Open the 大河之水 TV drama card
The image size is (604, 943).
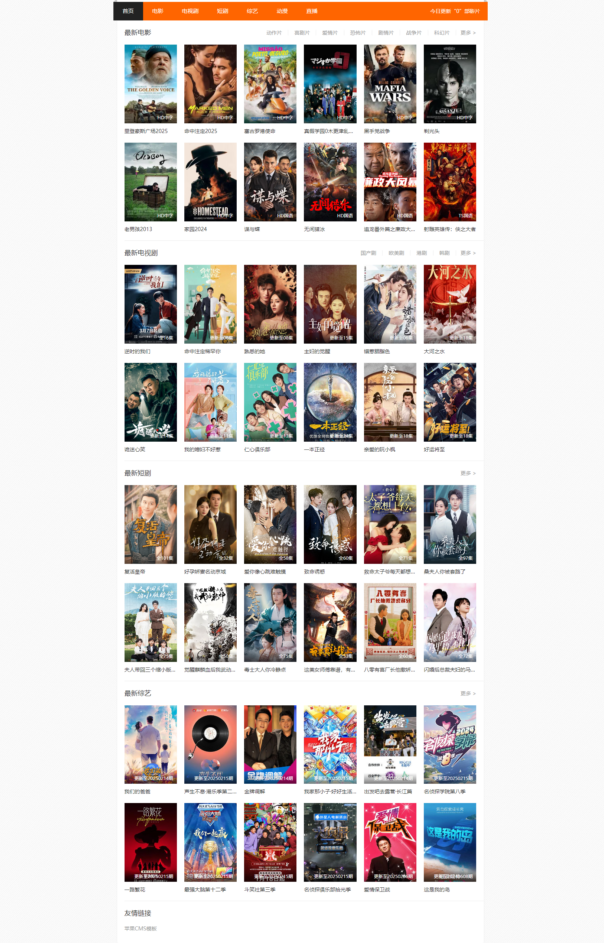pyautogui.click(x=449, y=304)
